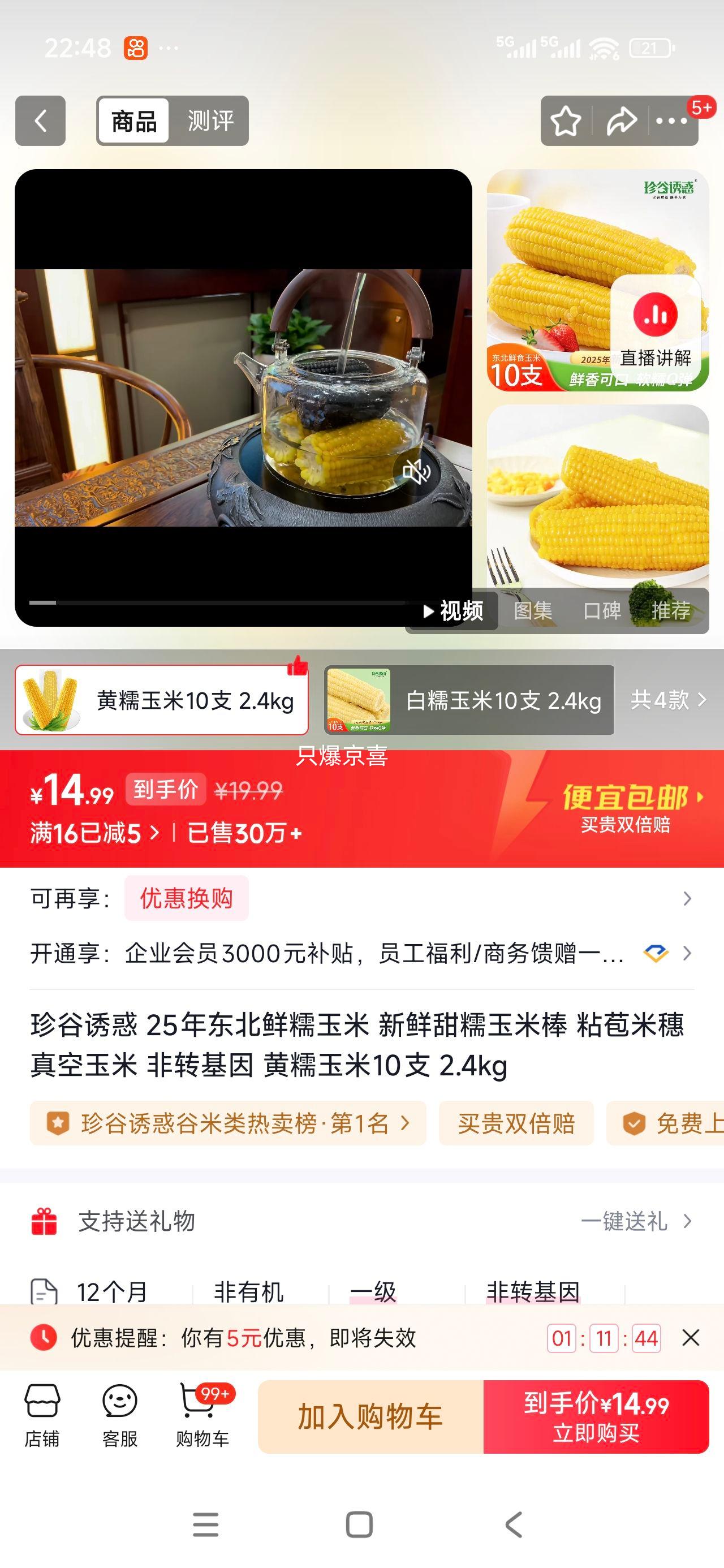Tap the gift icon beside 支持送礼物
Viewport: 724px width, 1568px height.
click(x=45, y=1223)
